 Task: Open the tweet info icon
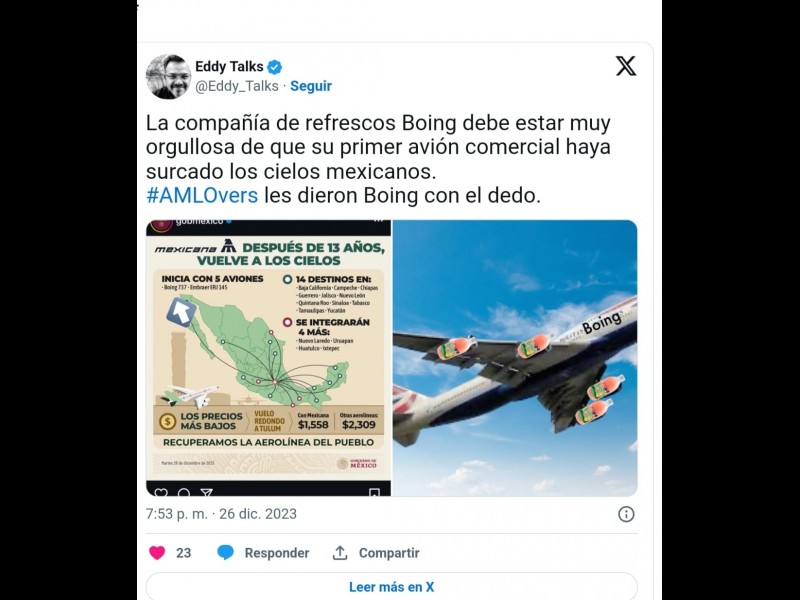point(626,514)
